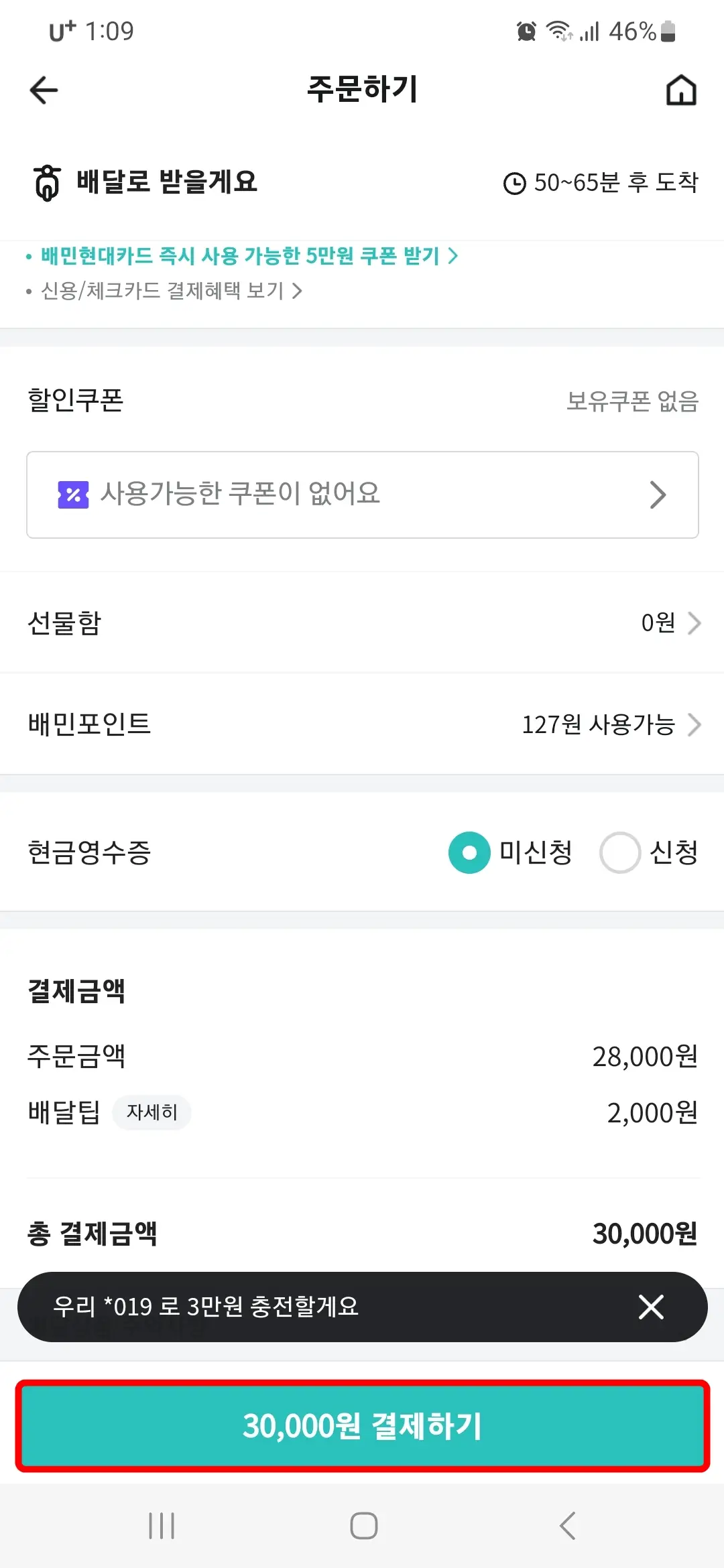Viewport: 724px width, 1568px height.
Task: Tap the purple percent coupon icon
Action: tap(74, 495)
